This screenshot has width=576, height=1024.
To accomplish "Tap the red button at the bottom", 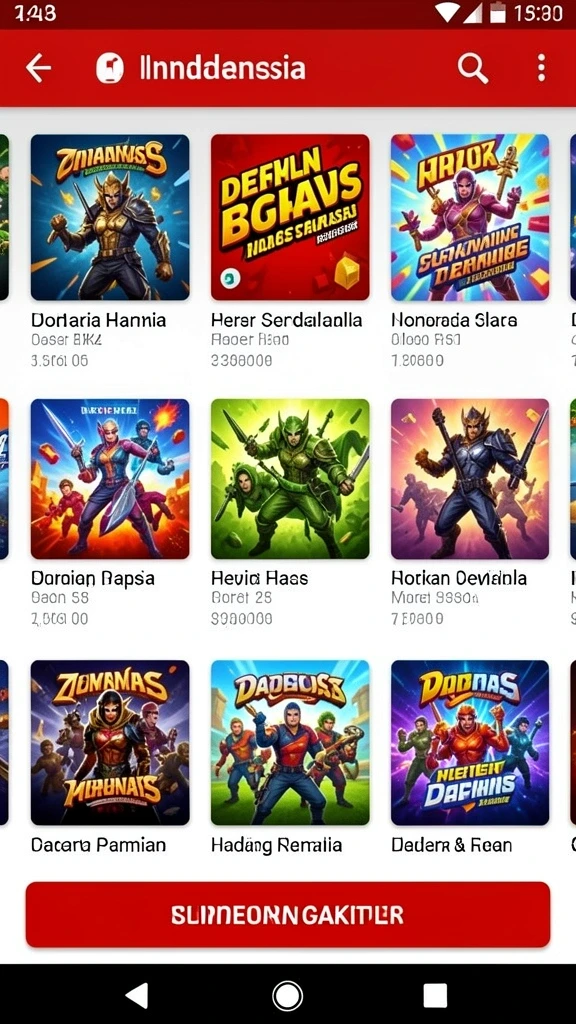I will (288, 914).
